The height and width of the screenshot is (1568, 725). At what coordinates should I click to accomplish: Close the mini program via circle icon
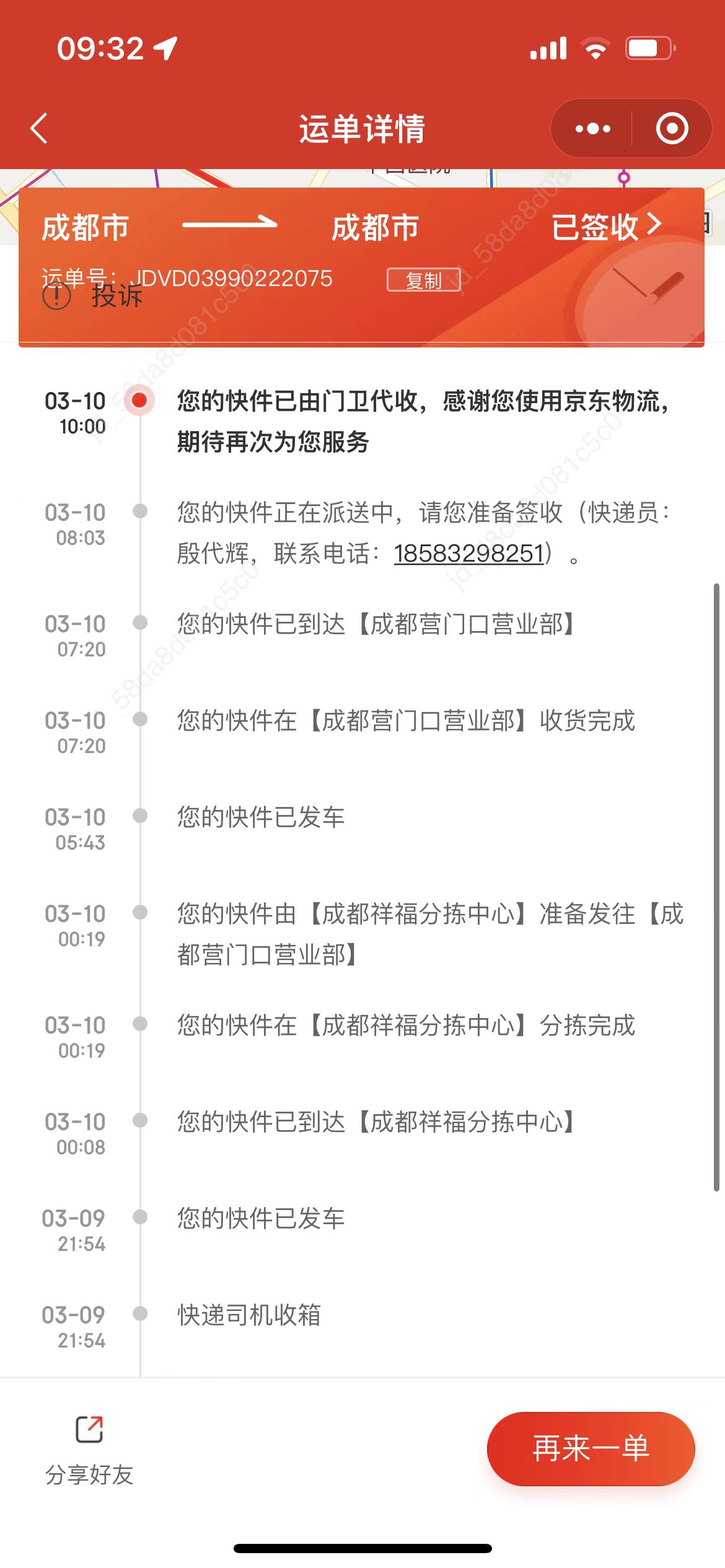tap(672, 128)
